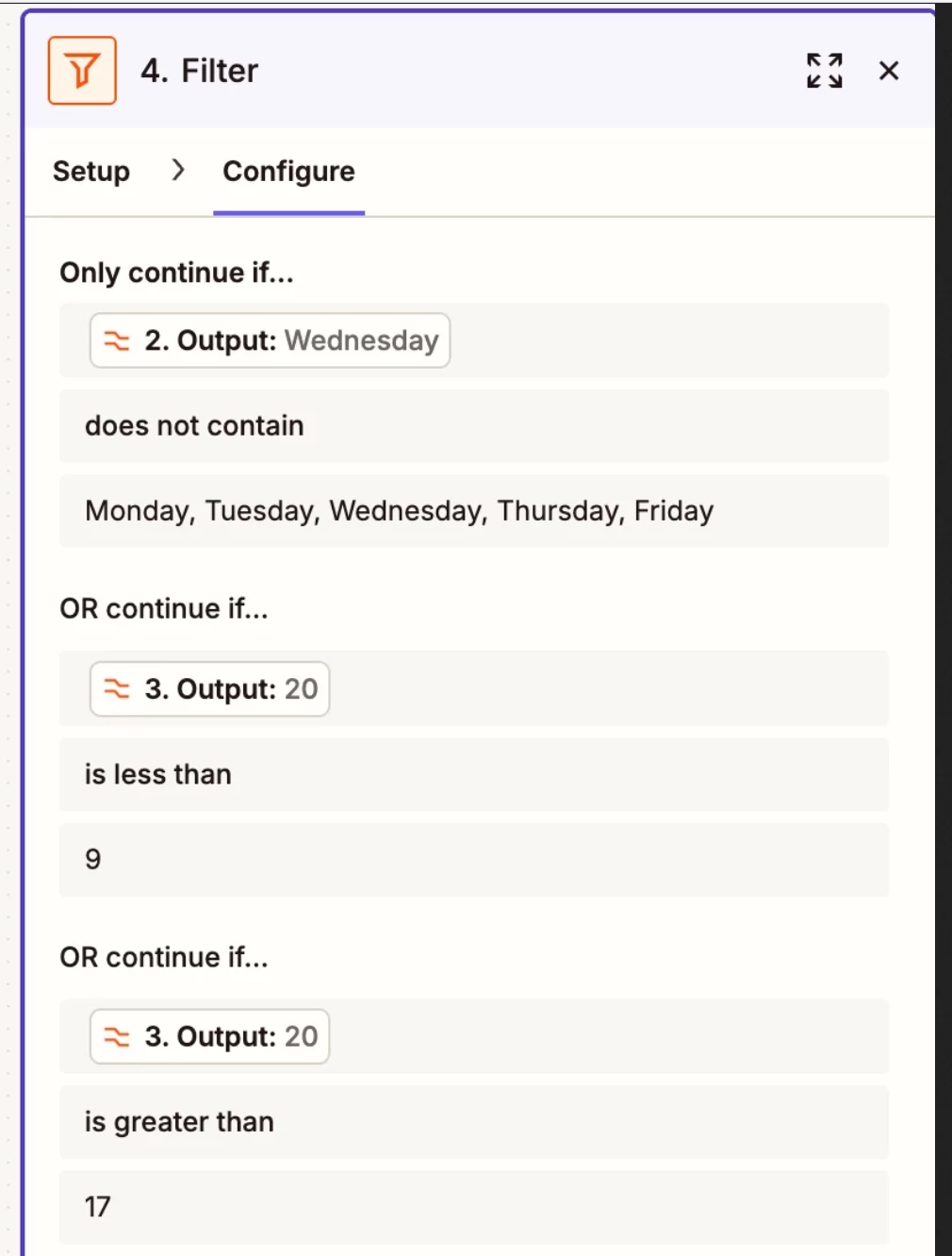Edit the value field containing 17
Image resolution: width=952 pixels, height=1256 pixels.
[473, 1207]
